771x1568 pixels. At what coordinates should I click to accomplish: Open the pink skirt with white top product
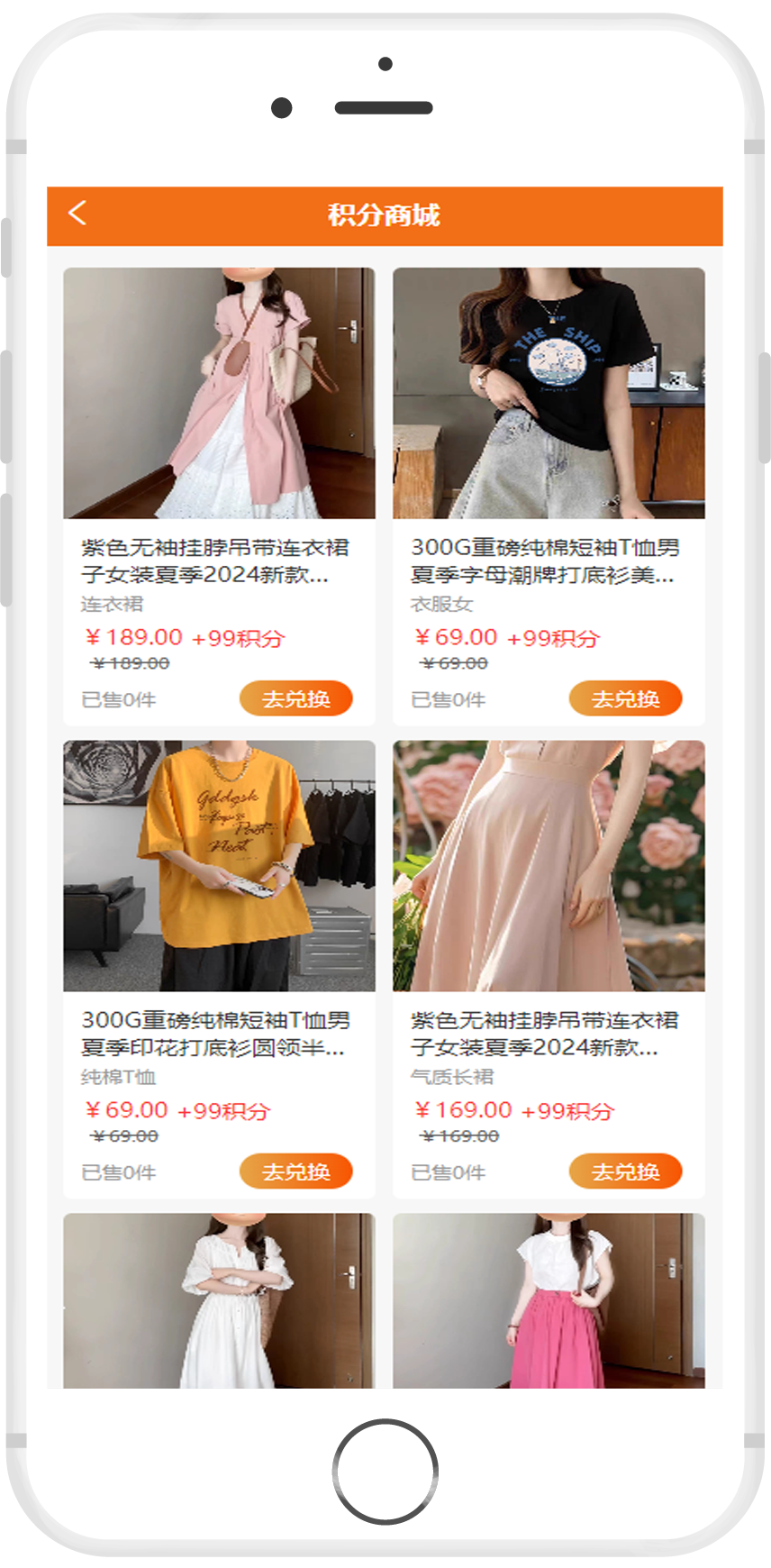coord(549,1300)
